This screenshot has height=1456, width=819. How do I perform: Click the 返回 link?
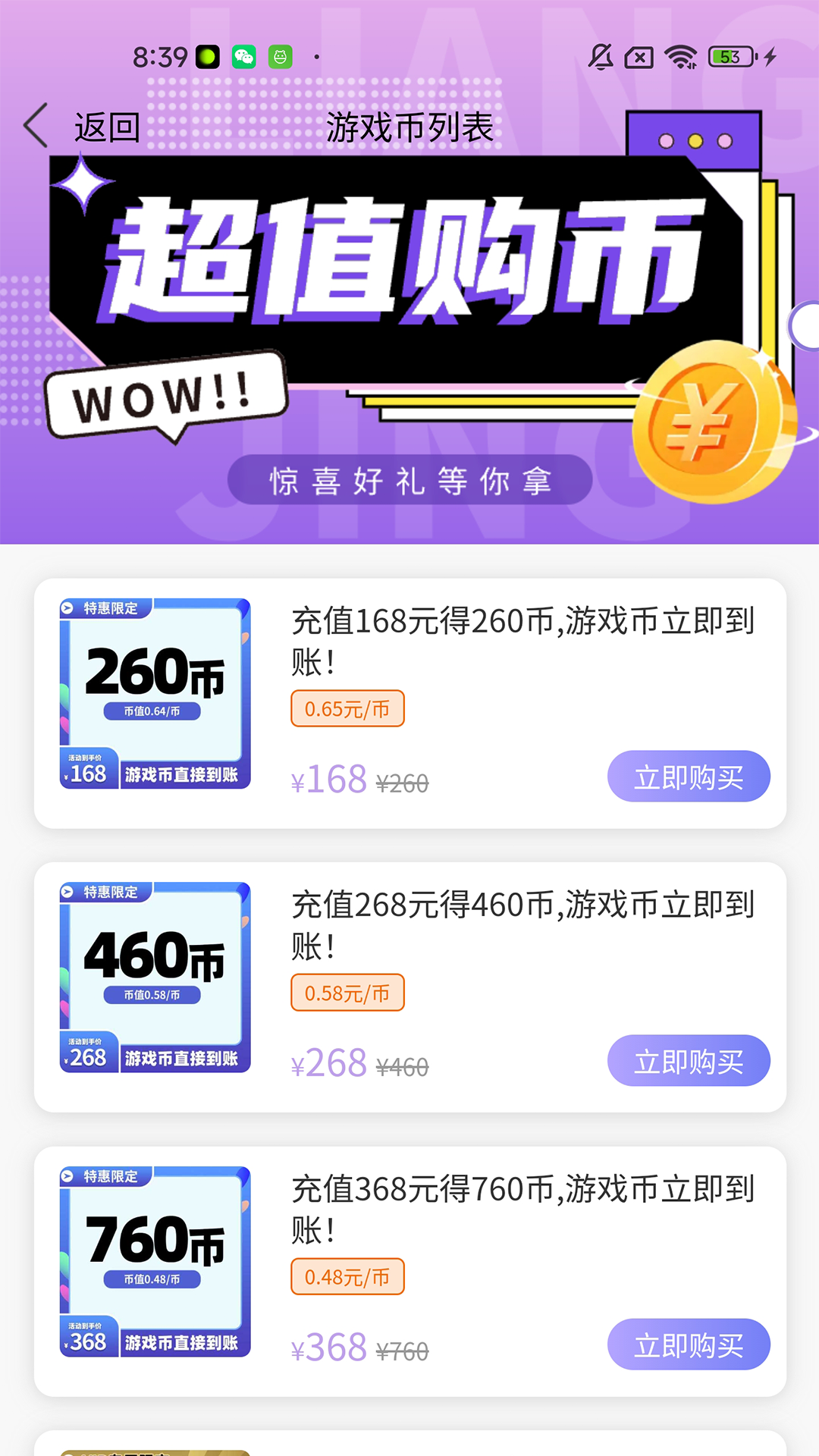click(106, 129)
